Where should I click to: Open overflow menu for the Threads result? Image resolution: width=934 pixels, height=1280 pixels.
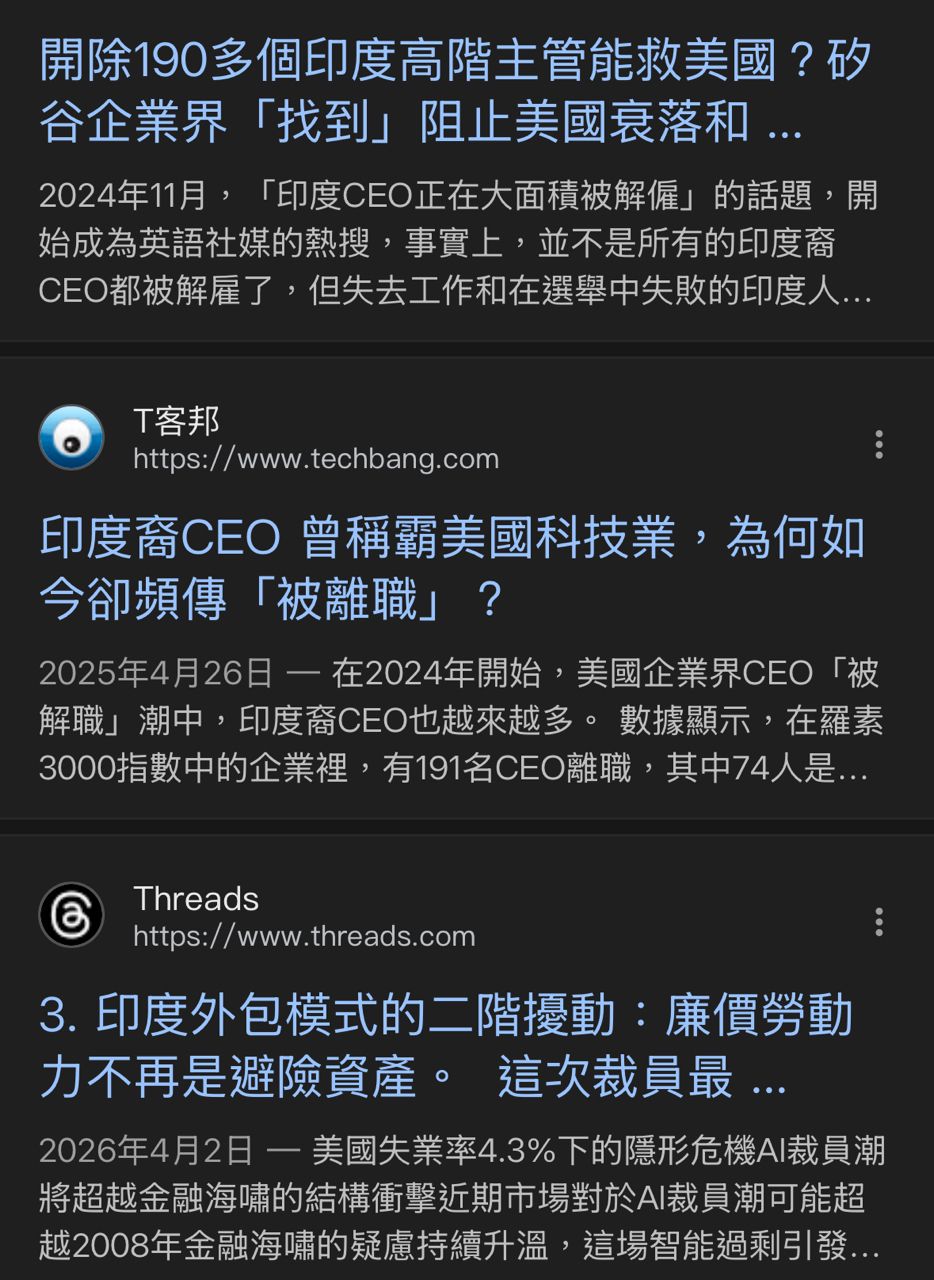coord(879,922)
